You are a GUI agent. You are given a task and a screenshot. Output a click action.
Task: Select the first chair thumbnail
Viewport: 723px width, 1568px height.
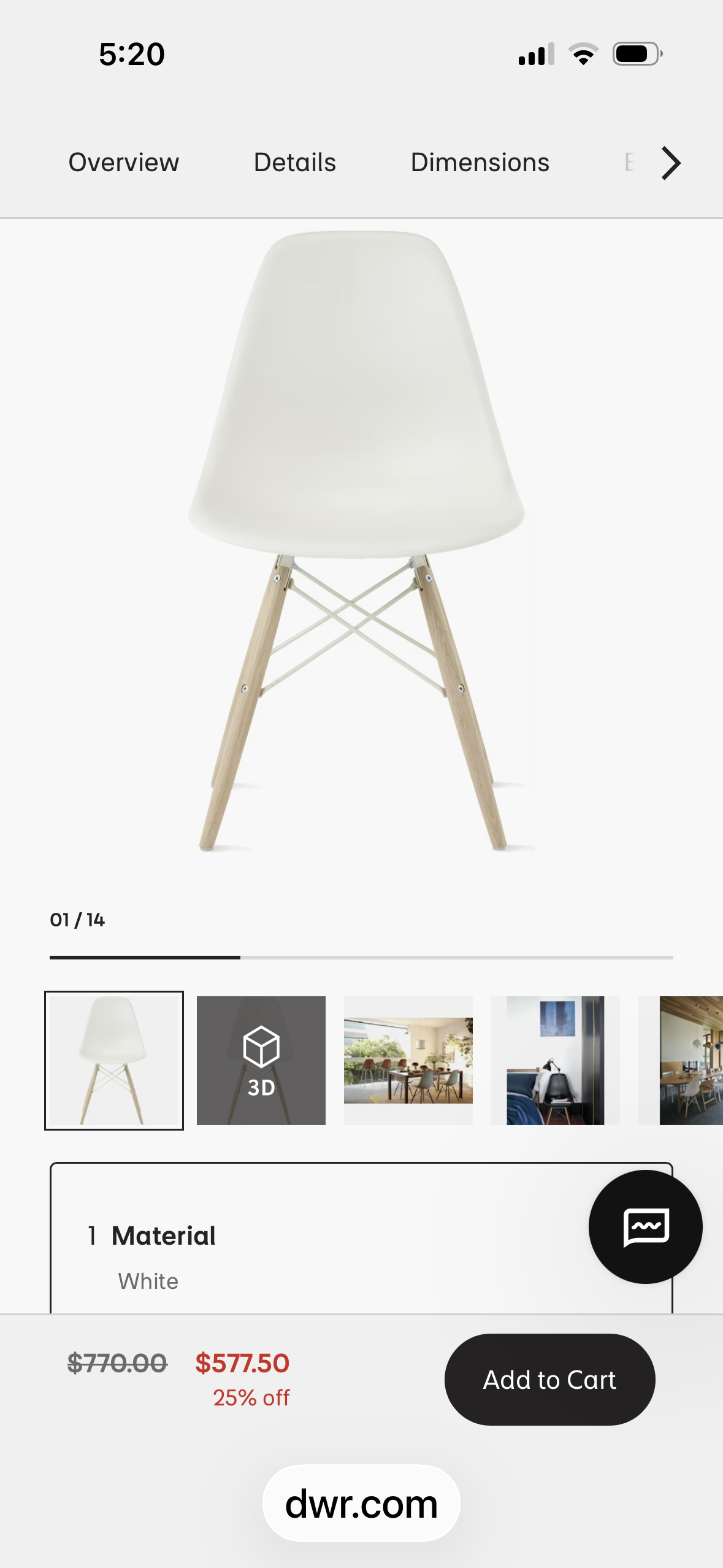[x=114, y=1060]
